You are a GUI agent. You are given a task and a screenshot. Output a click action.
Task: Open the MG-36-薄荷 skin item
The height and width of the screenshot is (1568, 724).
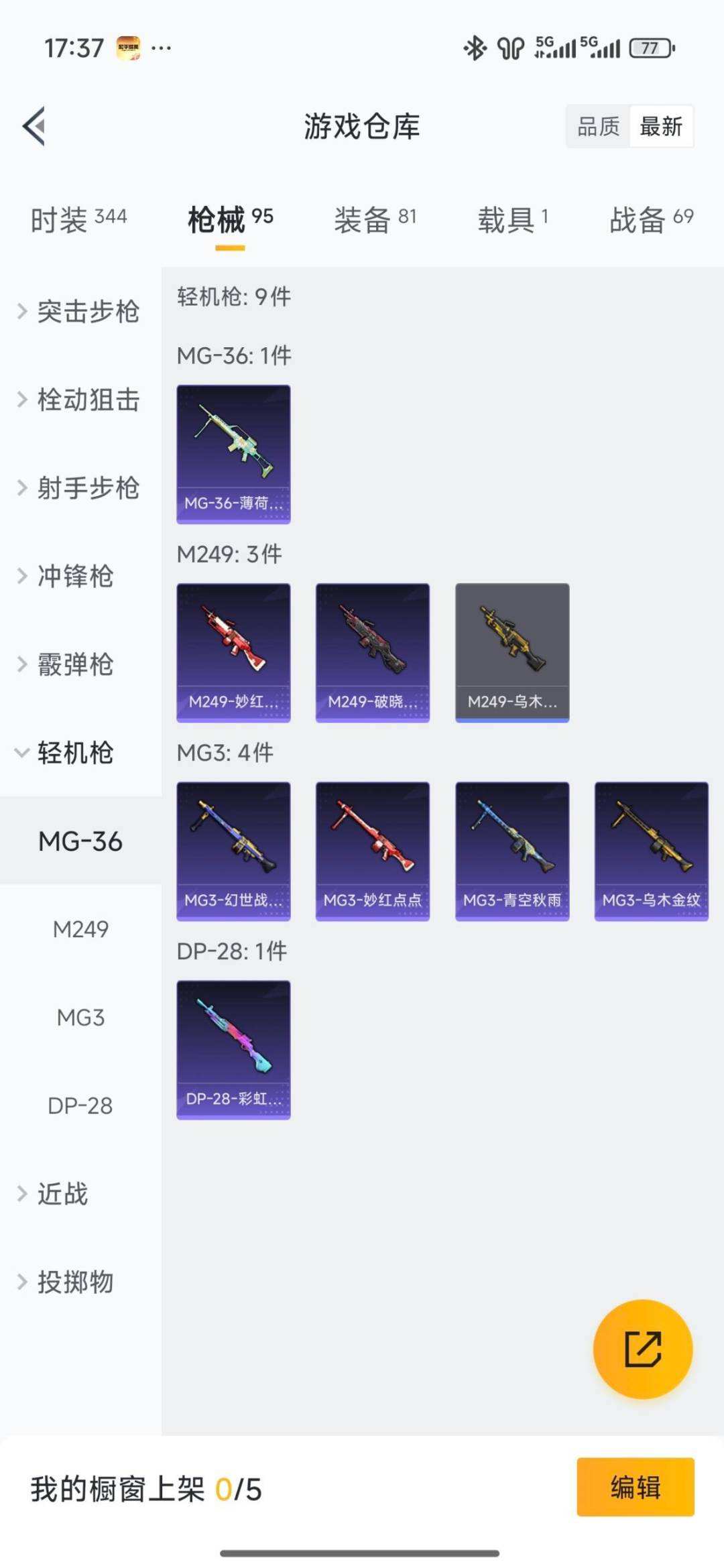click(233, 454)
